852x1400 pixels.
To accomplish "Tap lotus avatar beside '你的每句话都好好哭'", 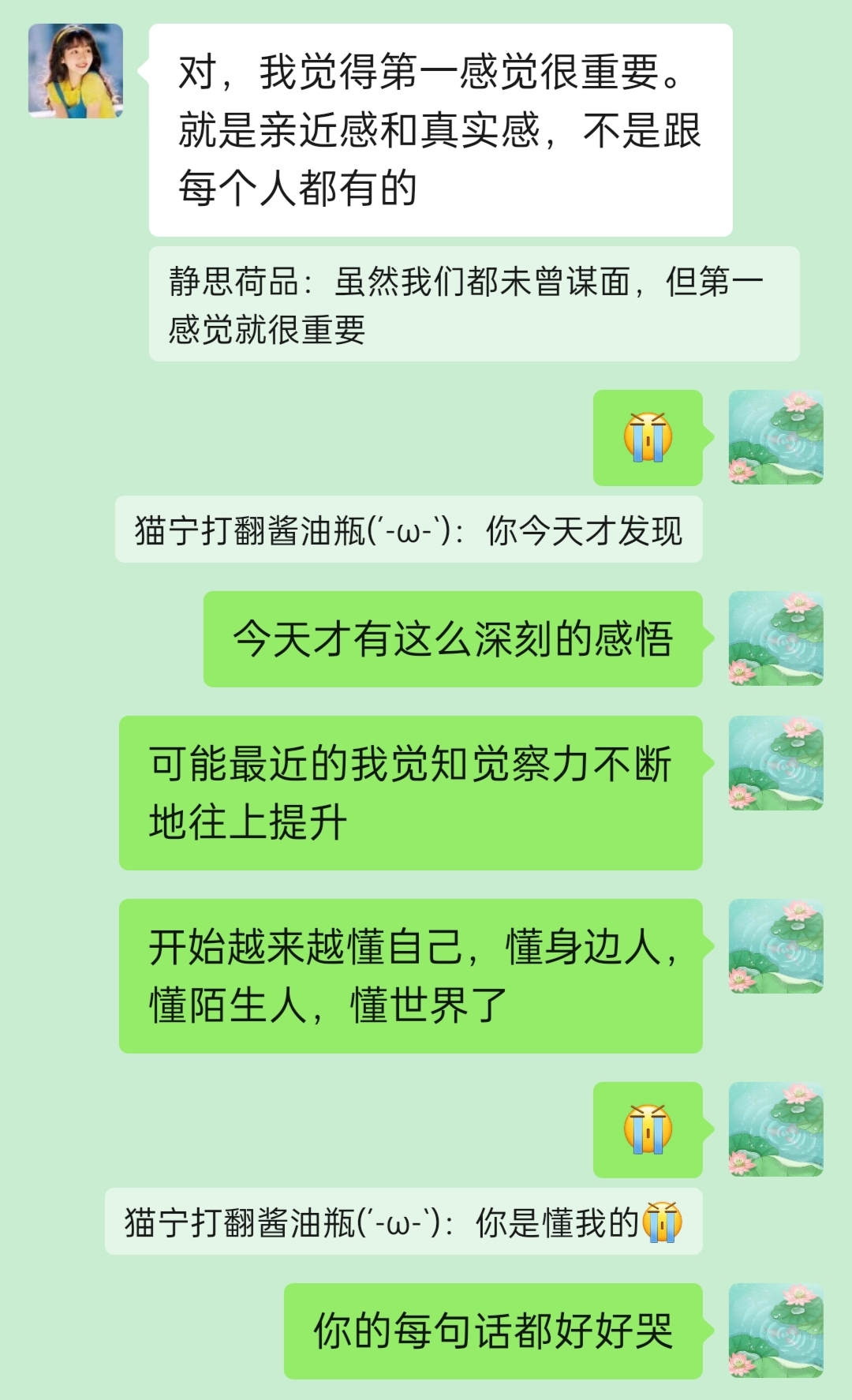I will point(775,1331).
